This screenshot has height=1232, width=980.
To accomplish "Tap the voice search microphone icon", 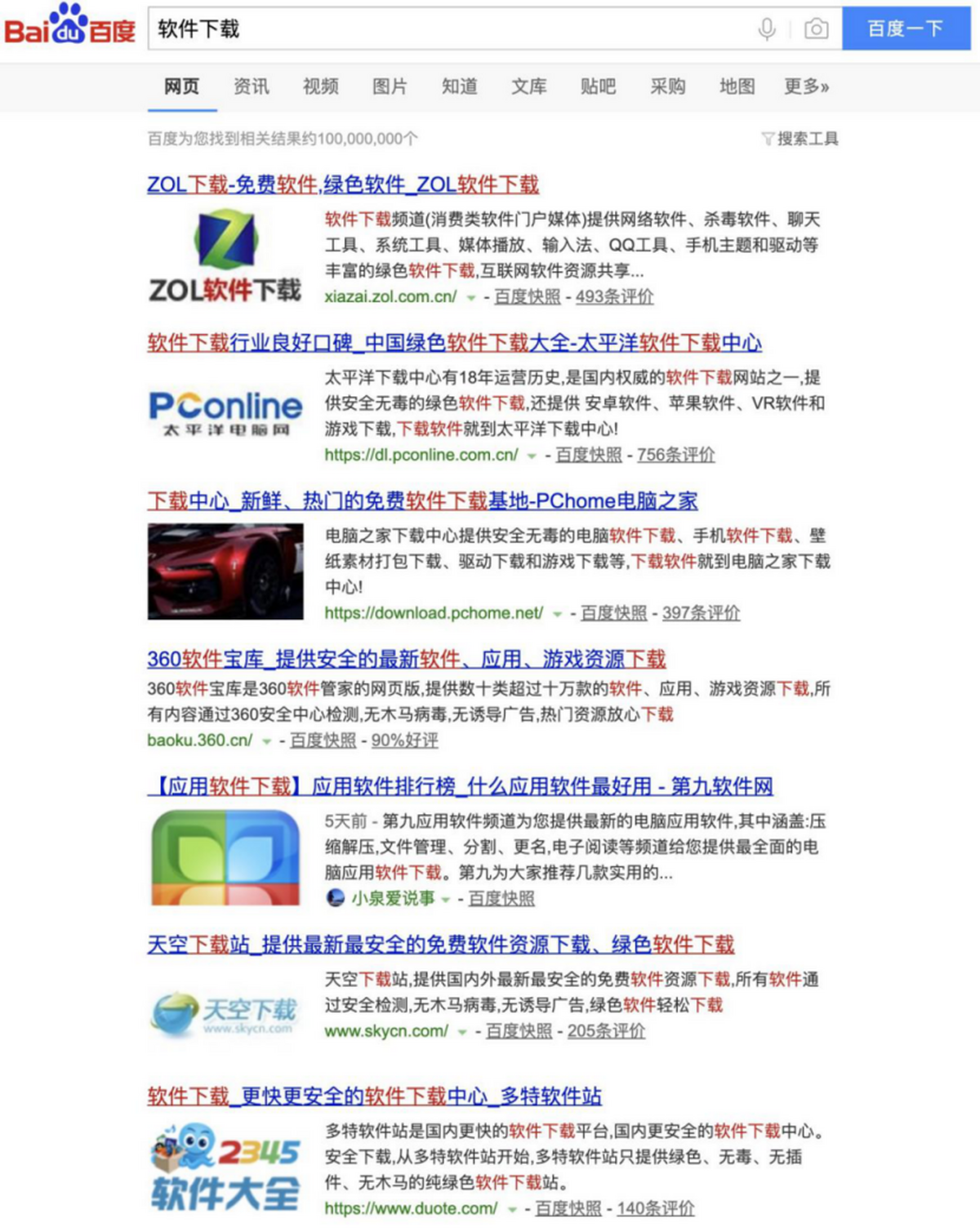I will tap(766, 29).
